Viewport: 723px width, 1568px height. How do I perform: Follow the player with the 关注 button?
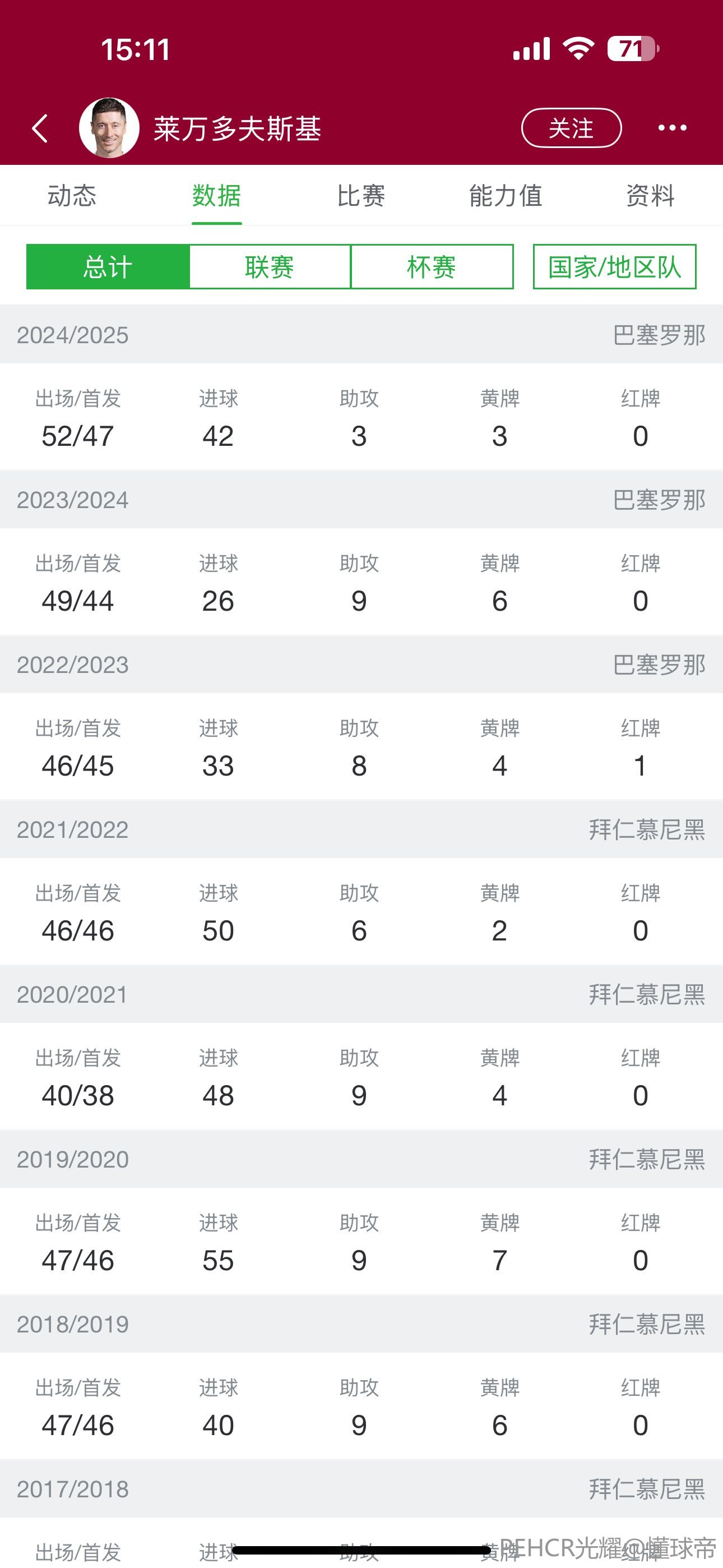point(571,128)
